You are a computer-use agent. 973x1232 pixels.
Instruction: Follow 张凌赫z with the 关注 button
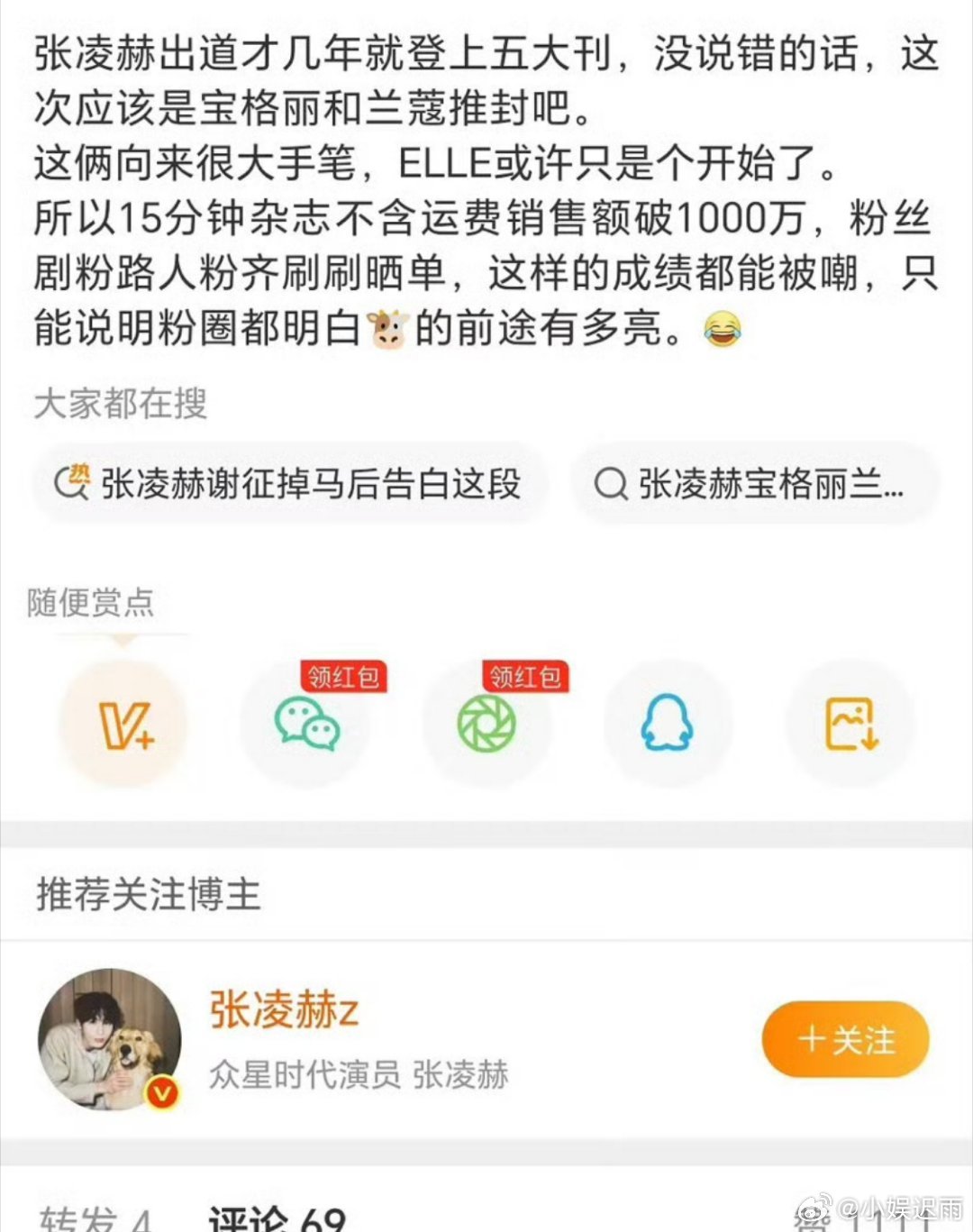(845, 1039)
